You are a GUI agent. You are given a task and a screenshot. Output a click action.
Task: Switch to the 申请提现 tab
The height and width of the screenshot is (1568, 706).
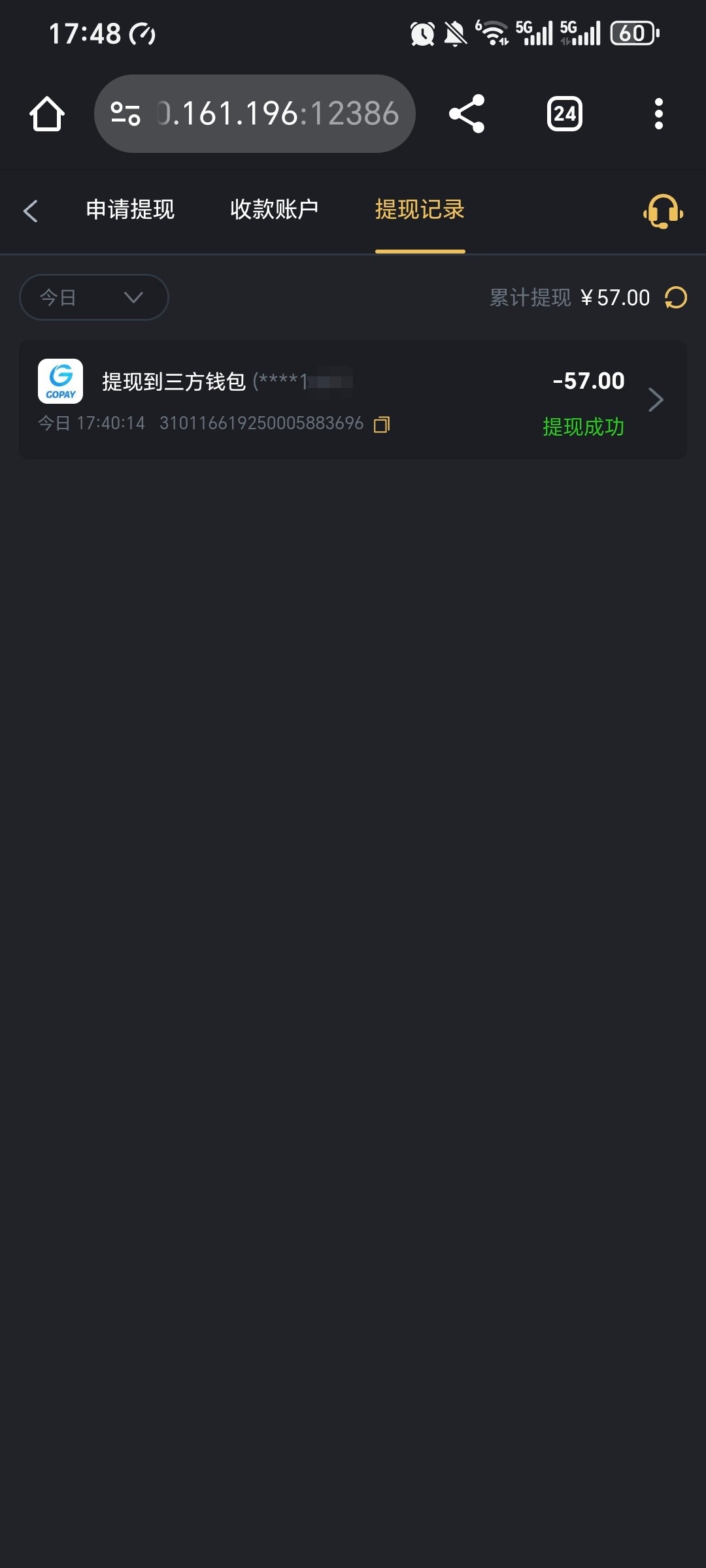coord(130,210)
